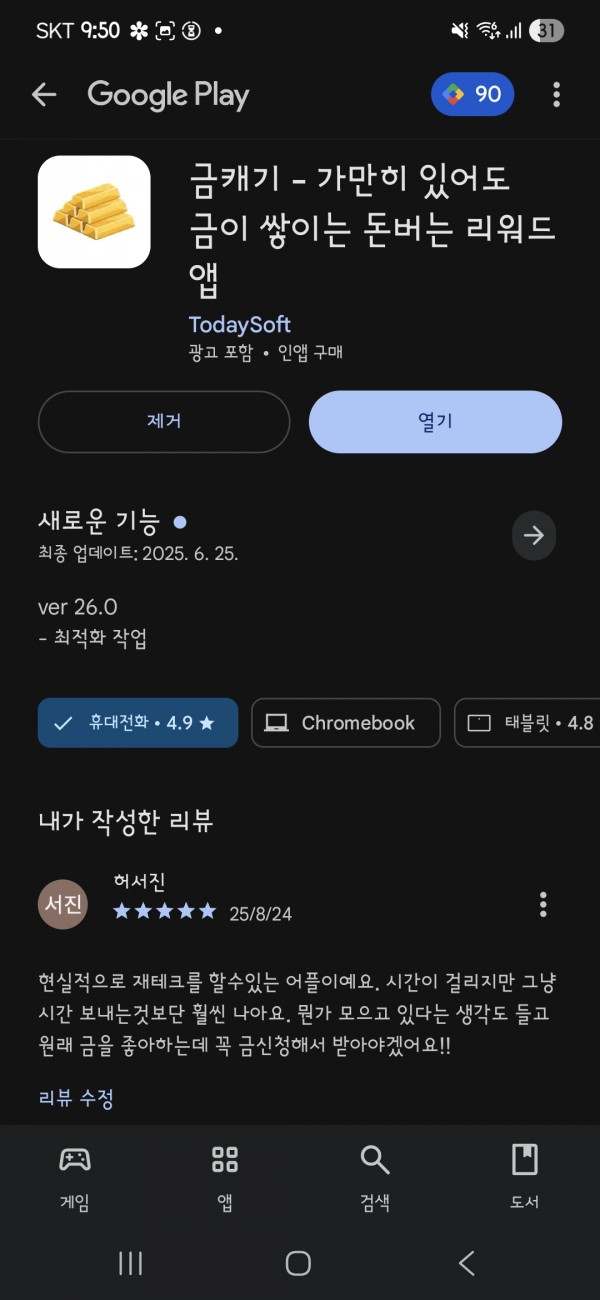Tap 리뷰 수정 to edit the review
The height and width of the screenshot is (1300, 600).
pos(76,1099)
